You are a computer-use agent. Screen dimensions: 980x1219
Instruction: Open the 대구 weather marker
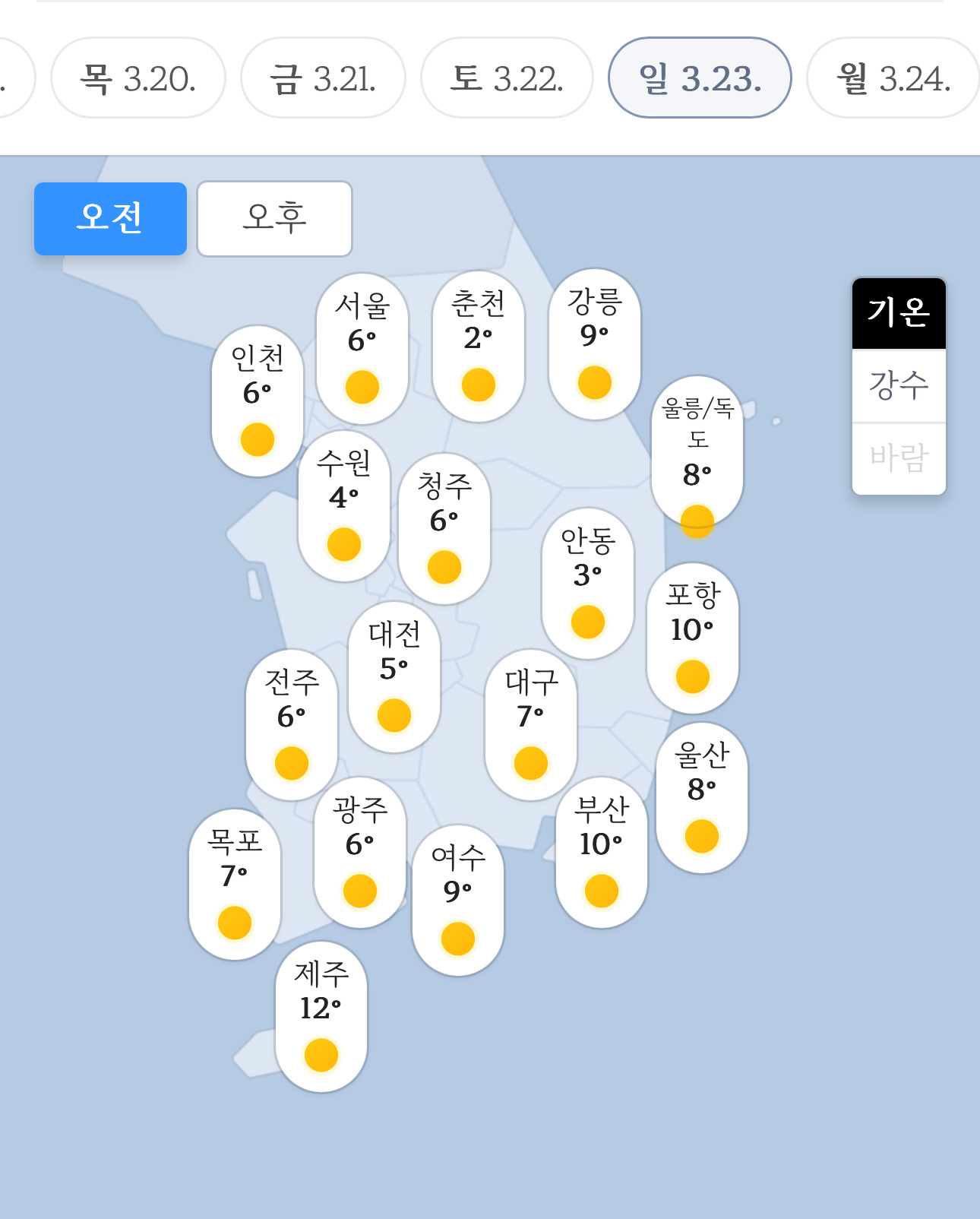(531, 724)
